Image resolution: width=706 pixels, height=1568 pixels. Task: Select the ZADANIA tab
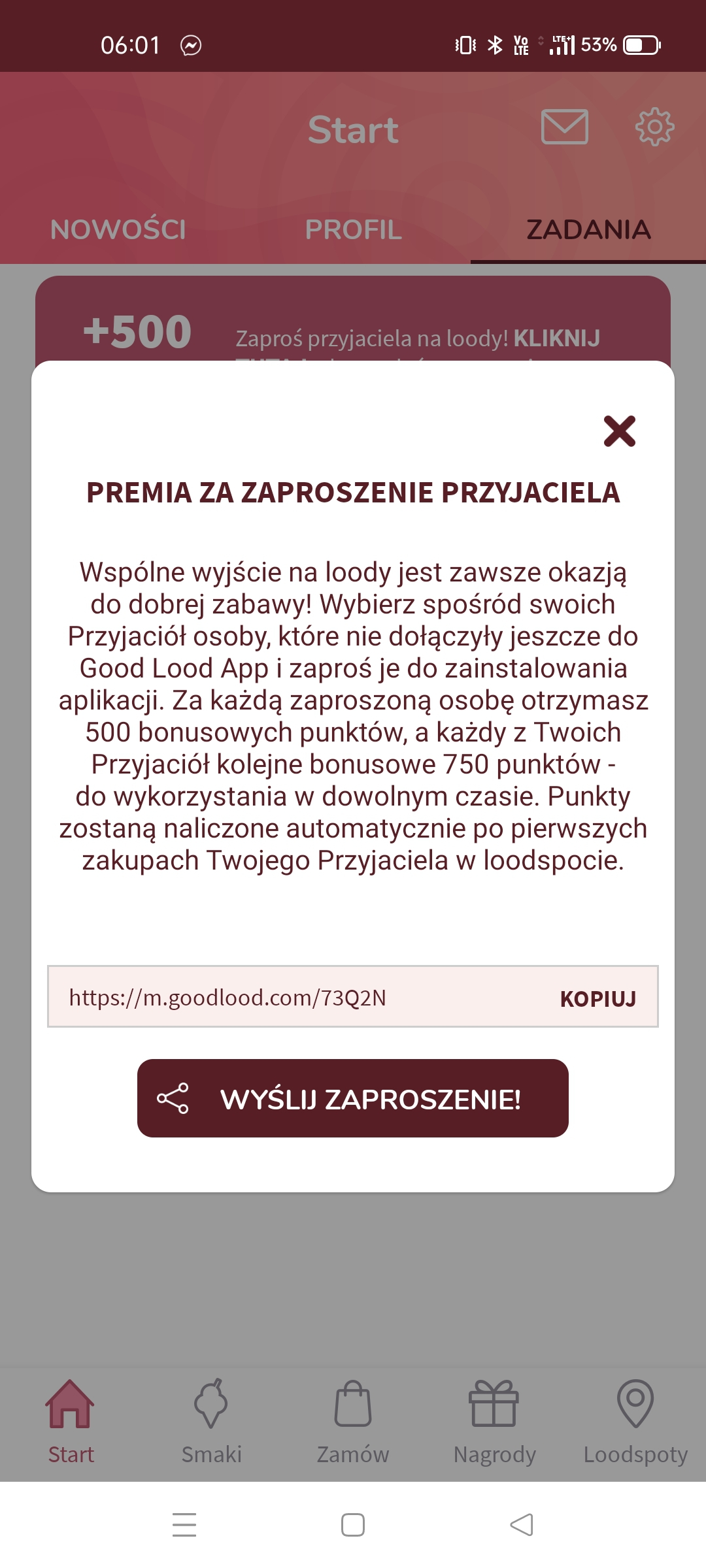pos(588,230)
